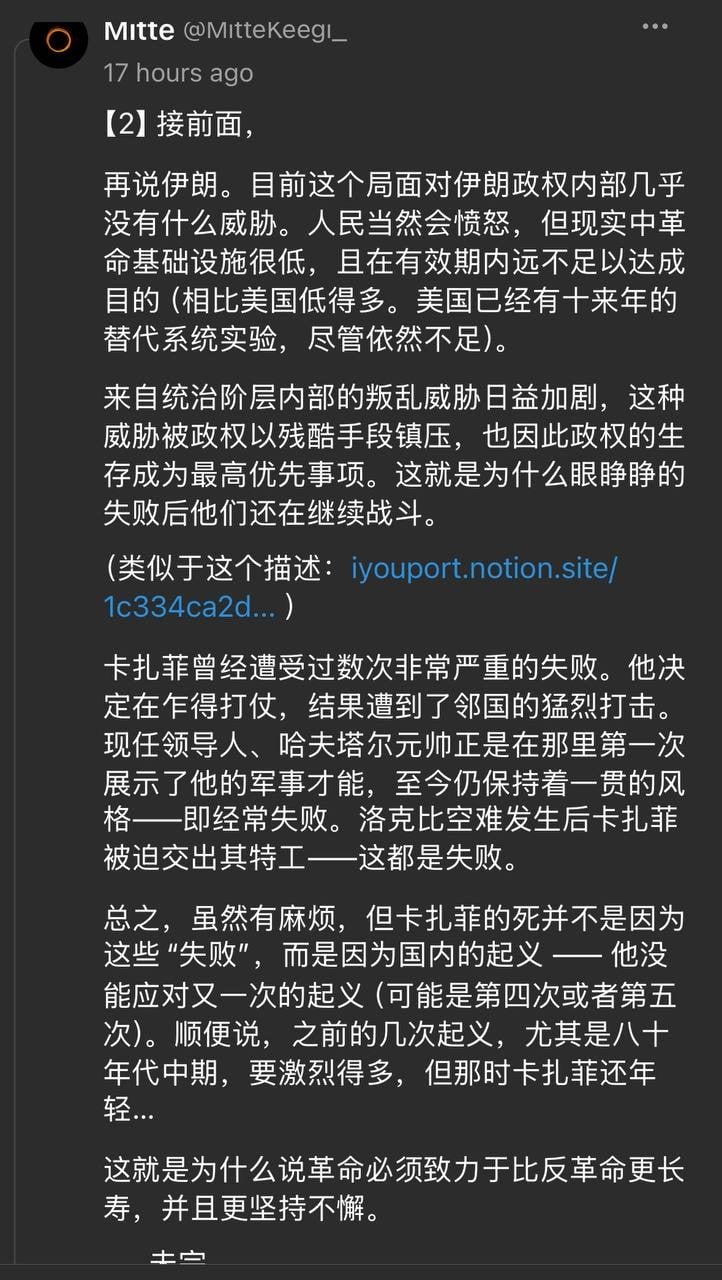Open Mitte's profile avatar
722x1280 pixels.
pos(59,39)
